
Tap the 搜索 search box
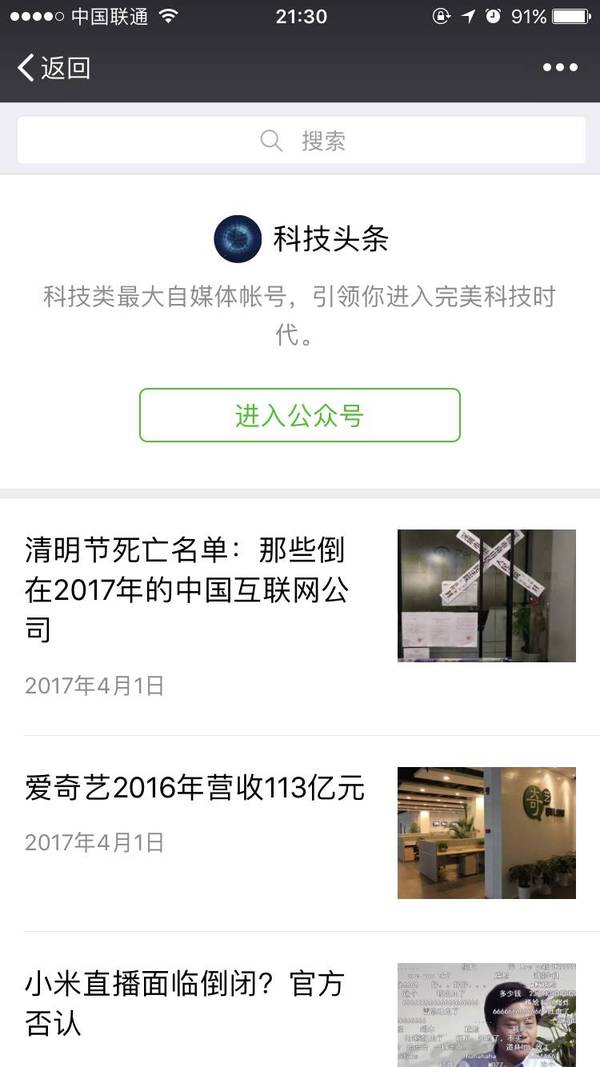click(300, 141)
